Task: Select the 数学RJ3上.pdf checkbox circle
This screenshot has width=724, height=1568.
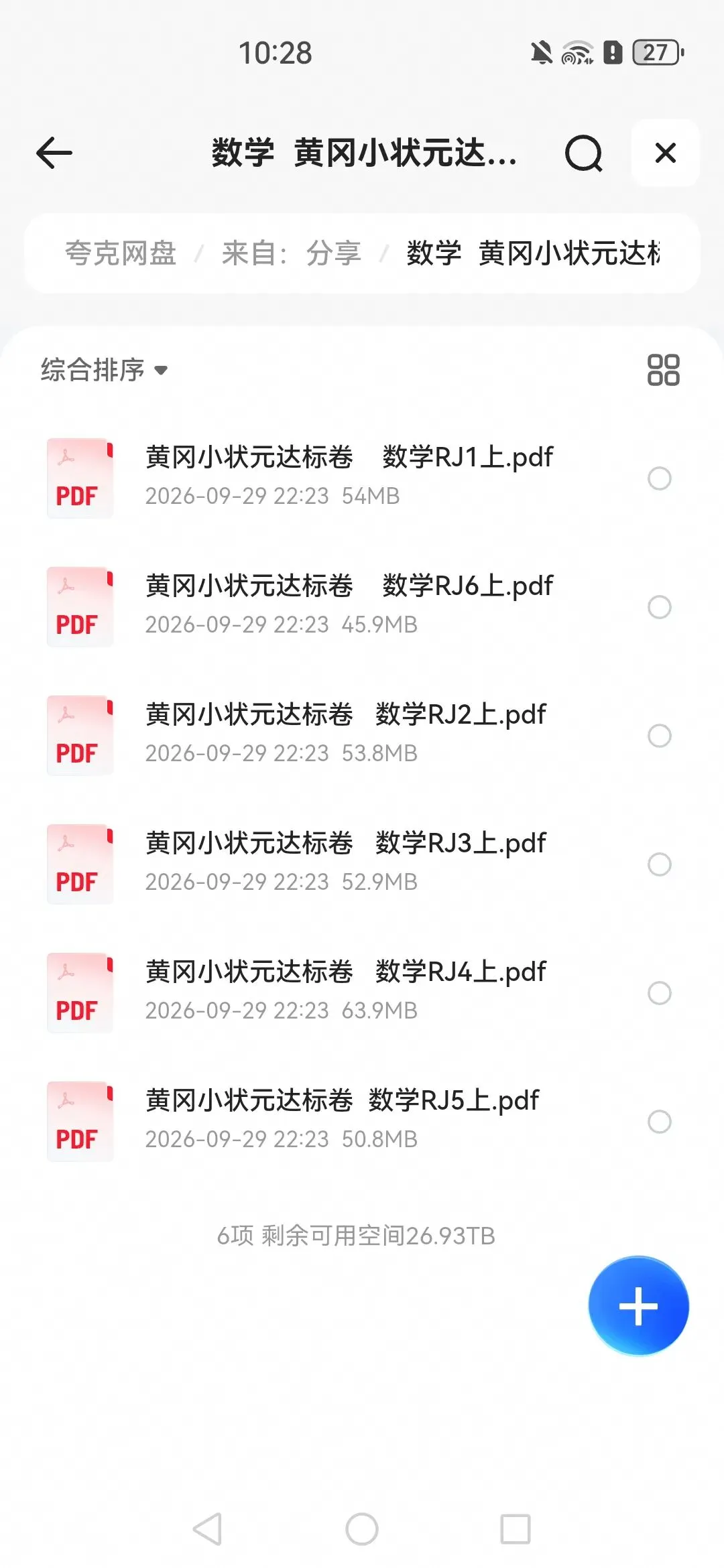Action: coord(660,864)
